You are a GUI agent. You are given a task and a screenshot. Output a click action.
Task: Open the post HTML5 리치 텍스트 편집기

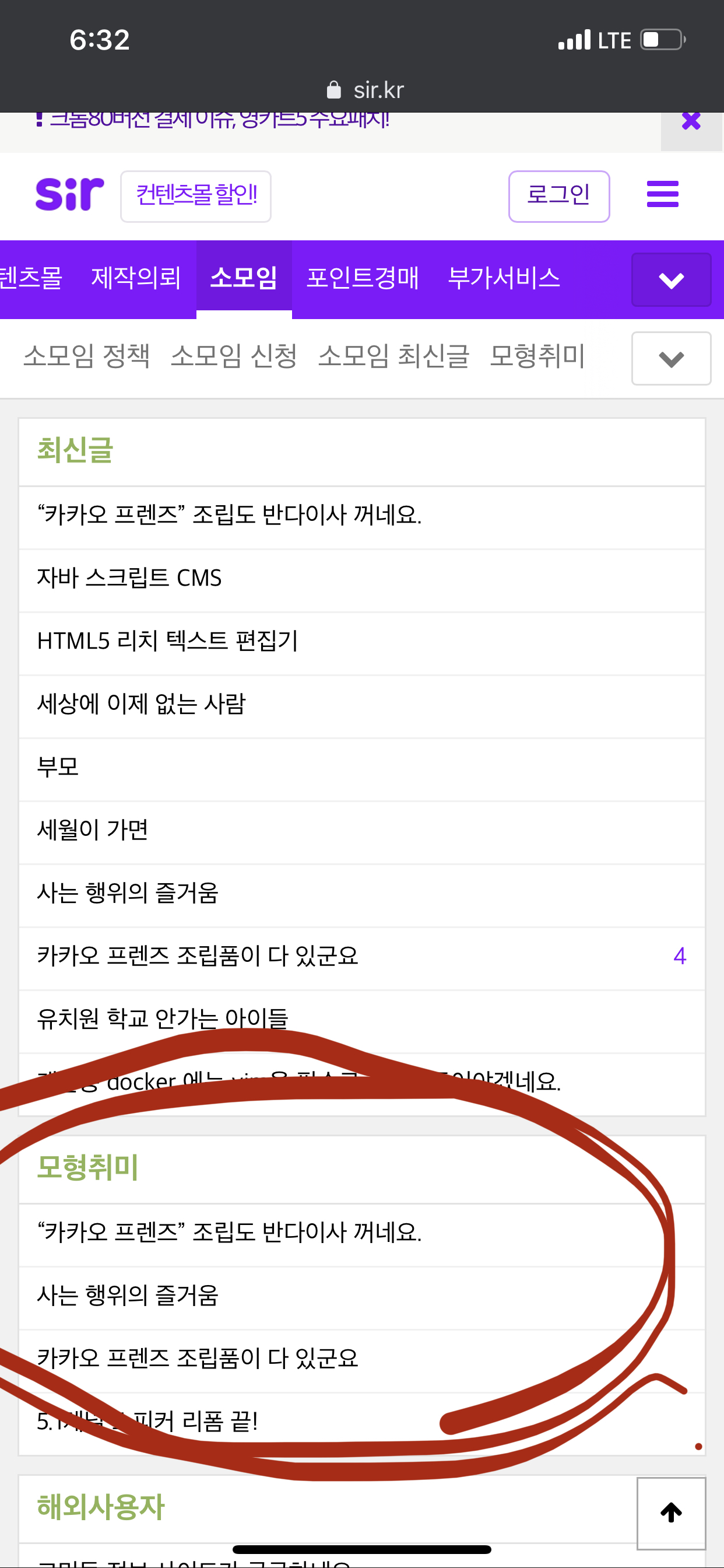167,642
